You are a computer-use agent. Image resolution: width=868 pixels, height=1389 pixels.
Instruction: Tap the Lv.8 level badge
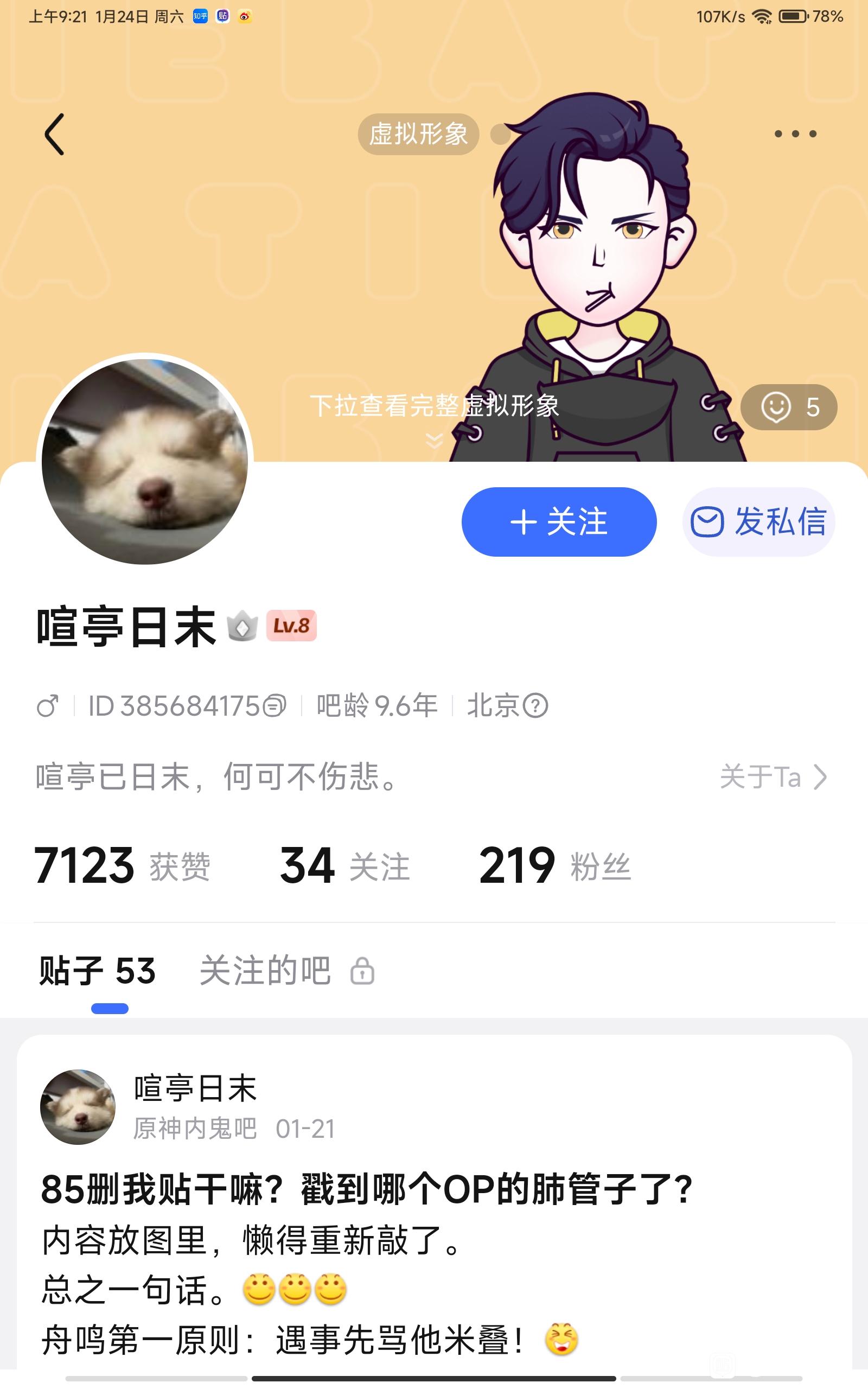291,626
